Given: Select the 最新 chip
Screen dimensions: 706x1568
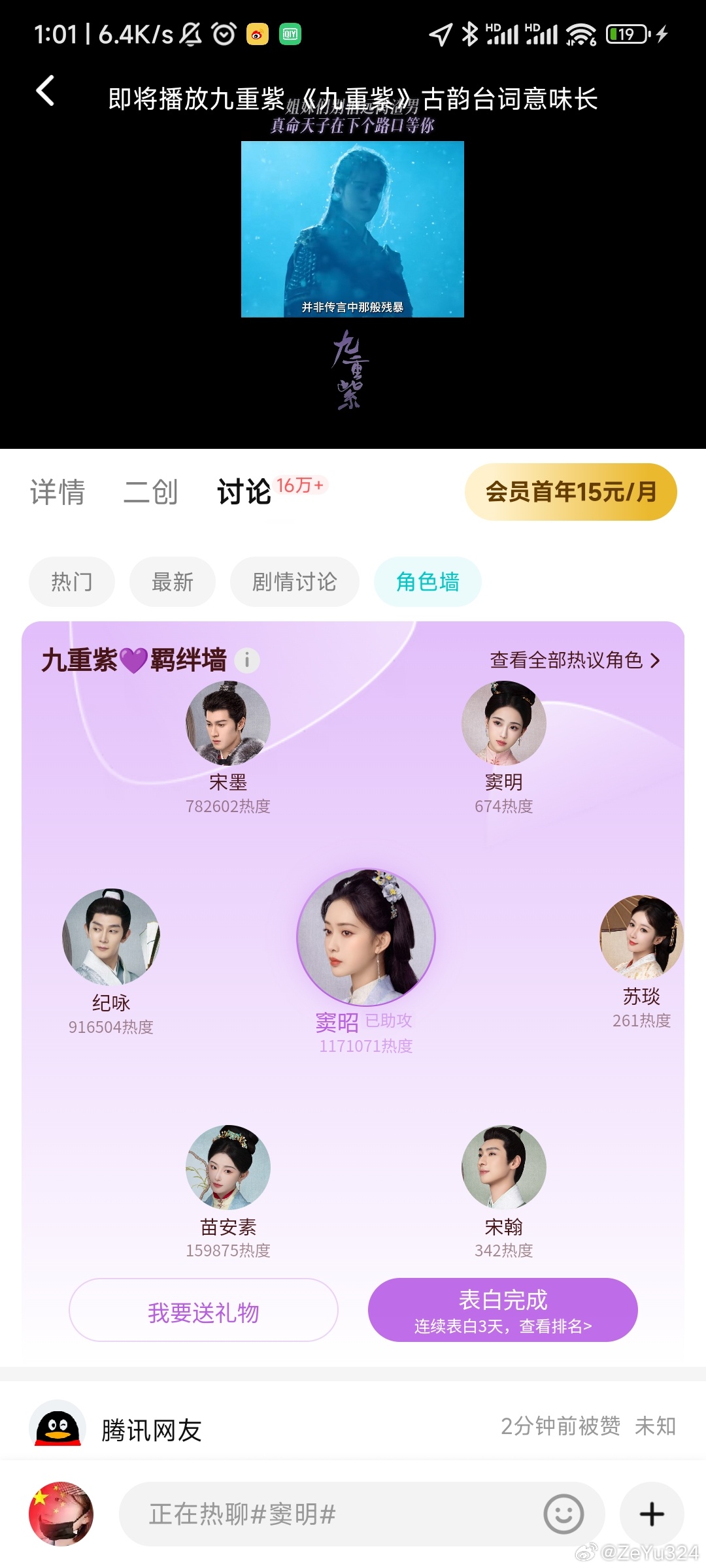Looking at the screenshot, I should pyautogui.click(x=173, y=581).
